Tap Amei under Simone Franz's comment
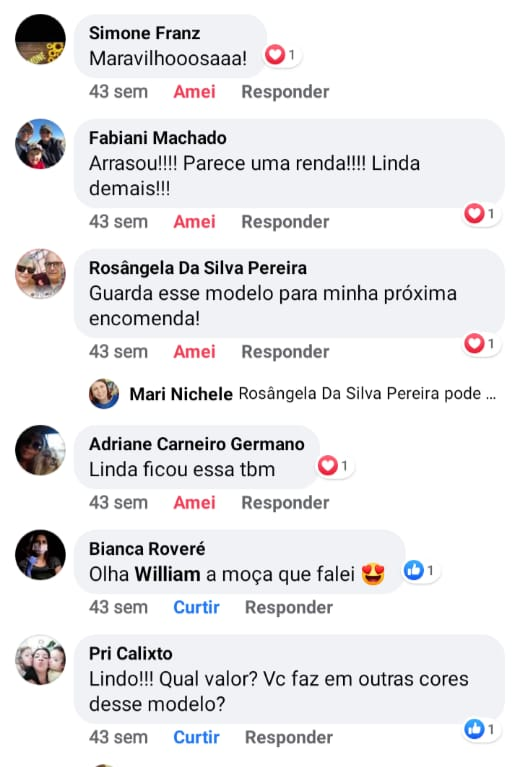This screenshot has height=767, width=520. click(x=194, y=92)
